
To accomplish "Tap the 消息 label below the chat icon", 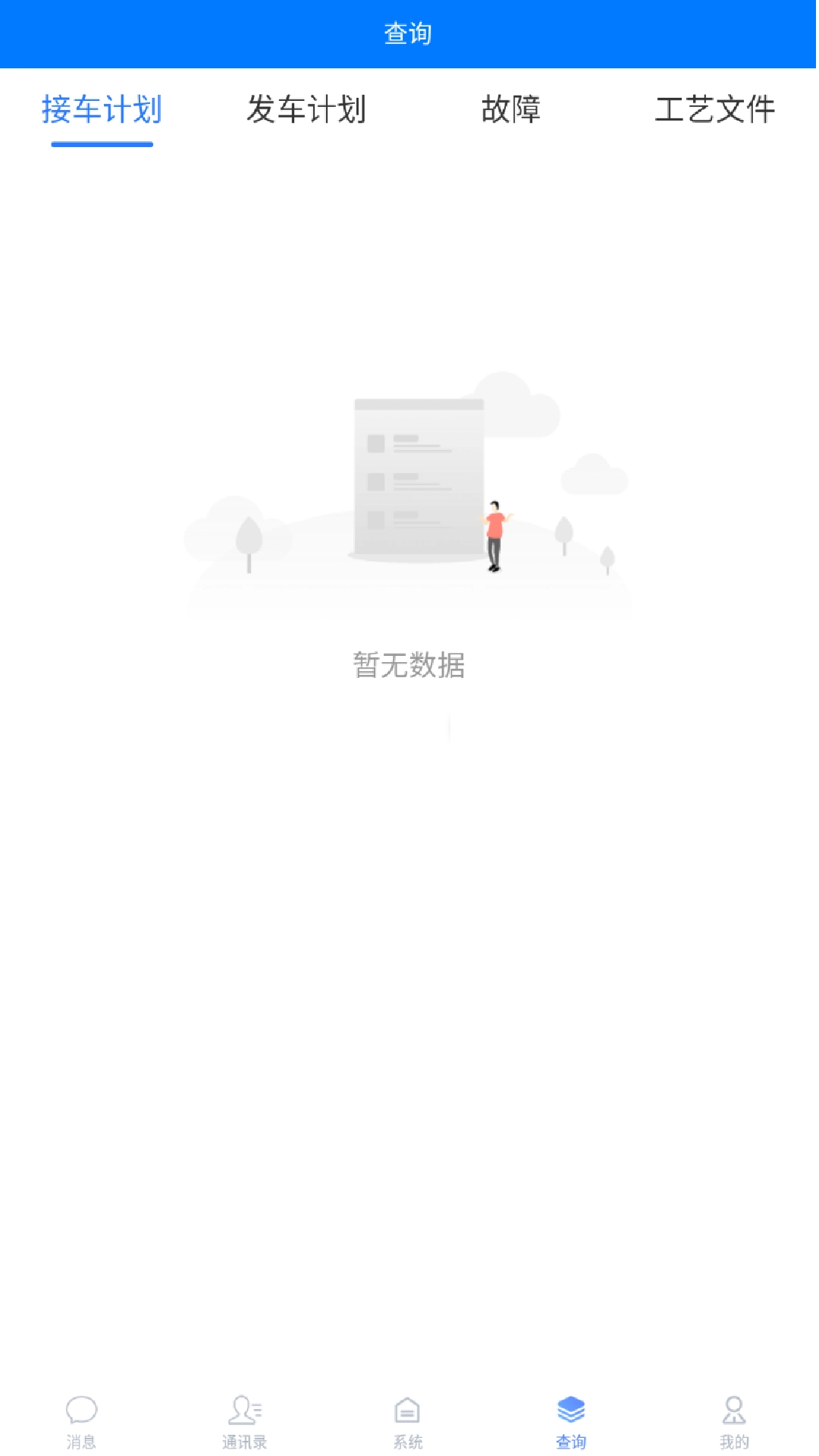I will click(x=81, y=1440).
